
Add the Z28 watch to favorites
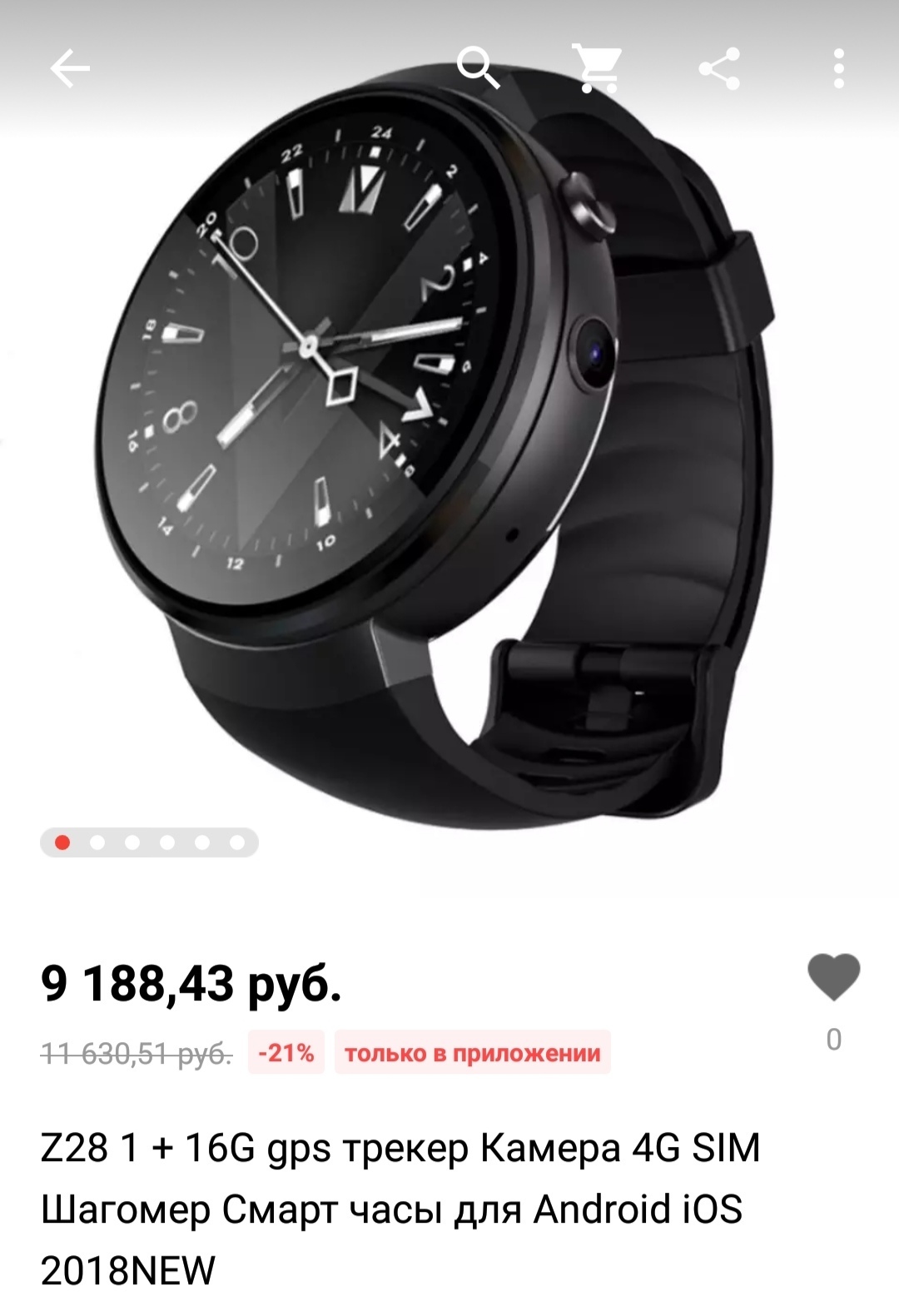coord(833,977)
